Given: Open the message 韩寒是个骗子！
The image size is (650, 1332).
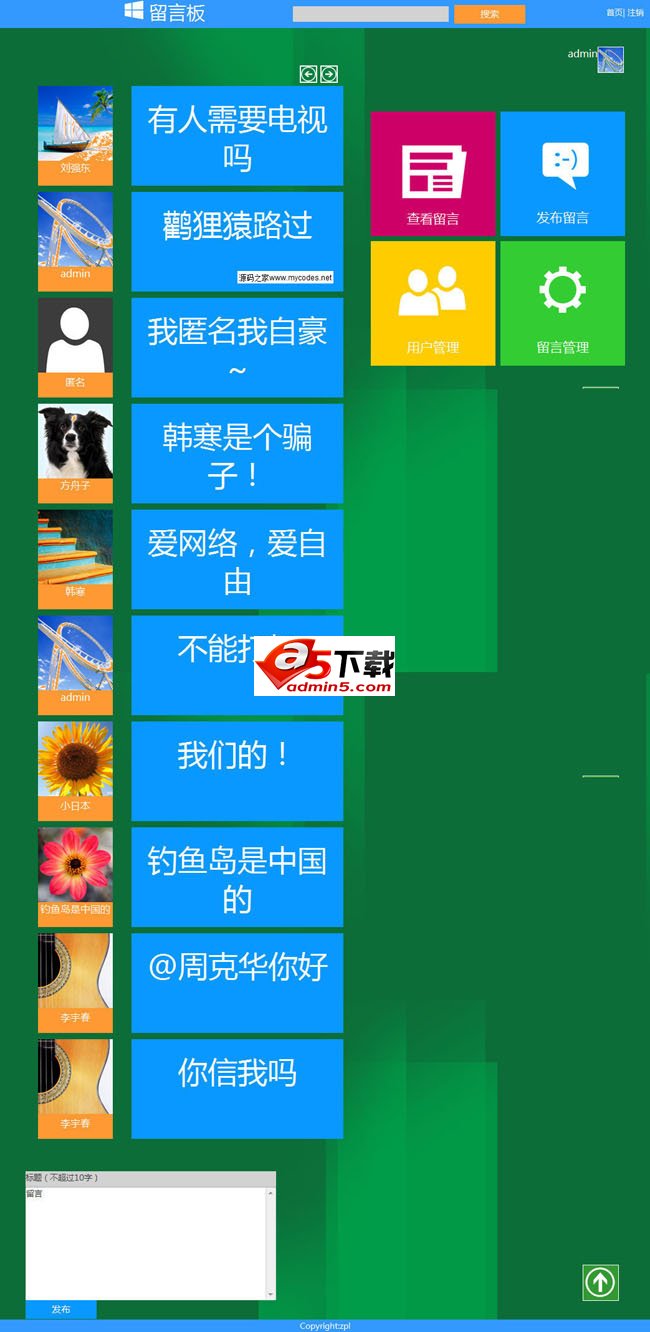Looking at the screenshot, I should point(237,453).
